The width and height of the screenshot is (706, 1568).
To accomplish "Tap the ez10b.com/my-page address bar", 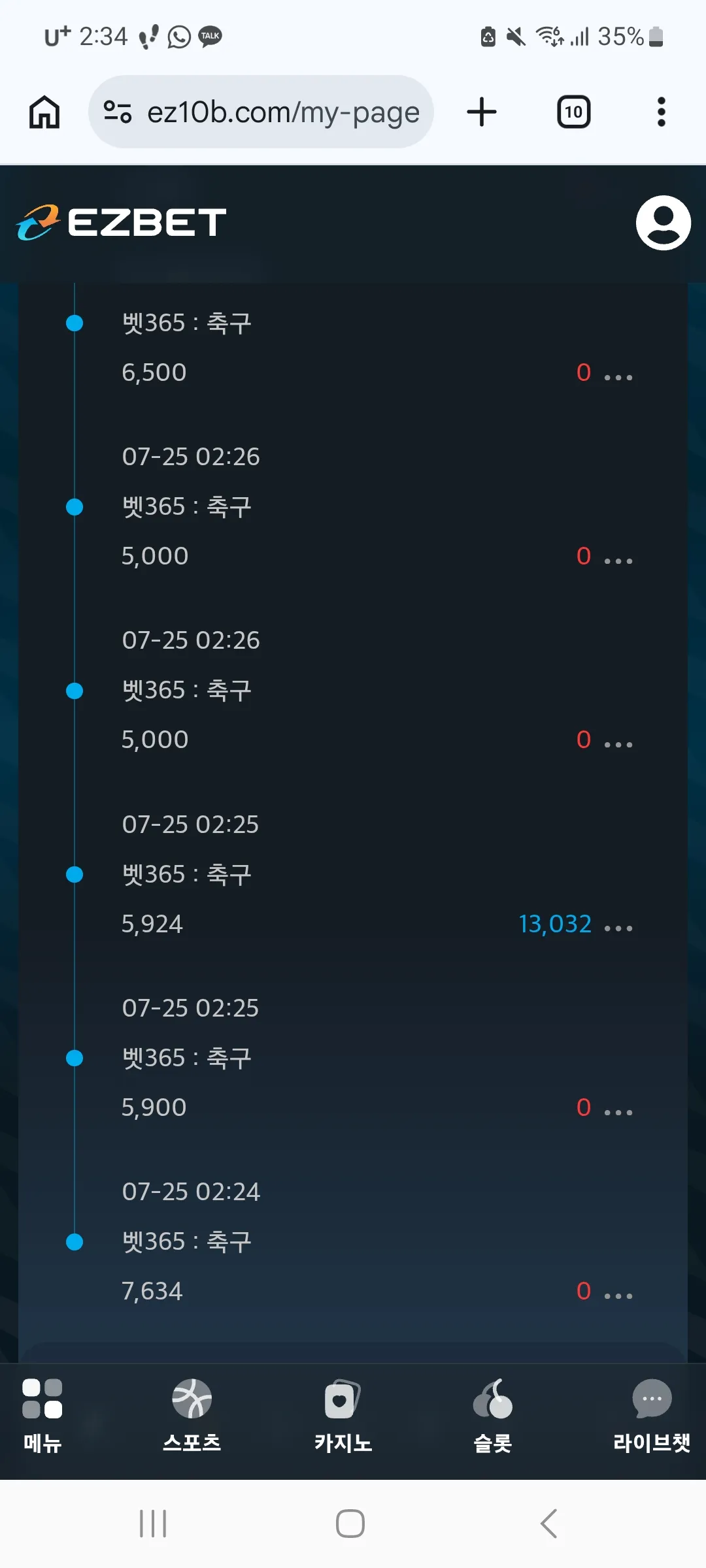I will [x=261, y=112].
